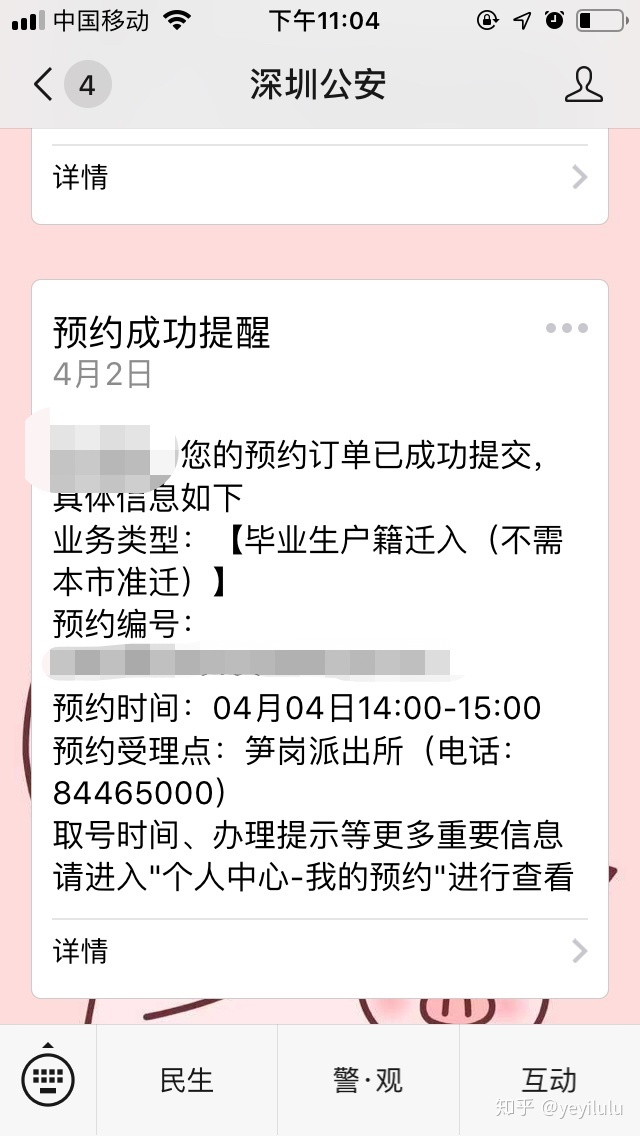Viewport: 640px width, 1136px height.
Task: Open options for the 预约成功提醒 card
Action: coord(567,328)
